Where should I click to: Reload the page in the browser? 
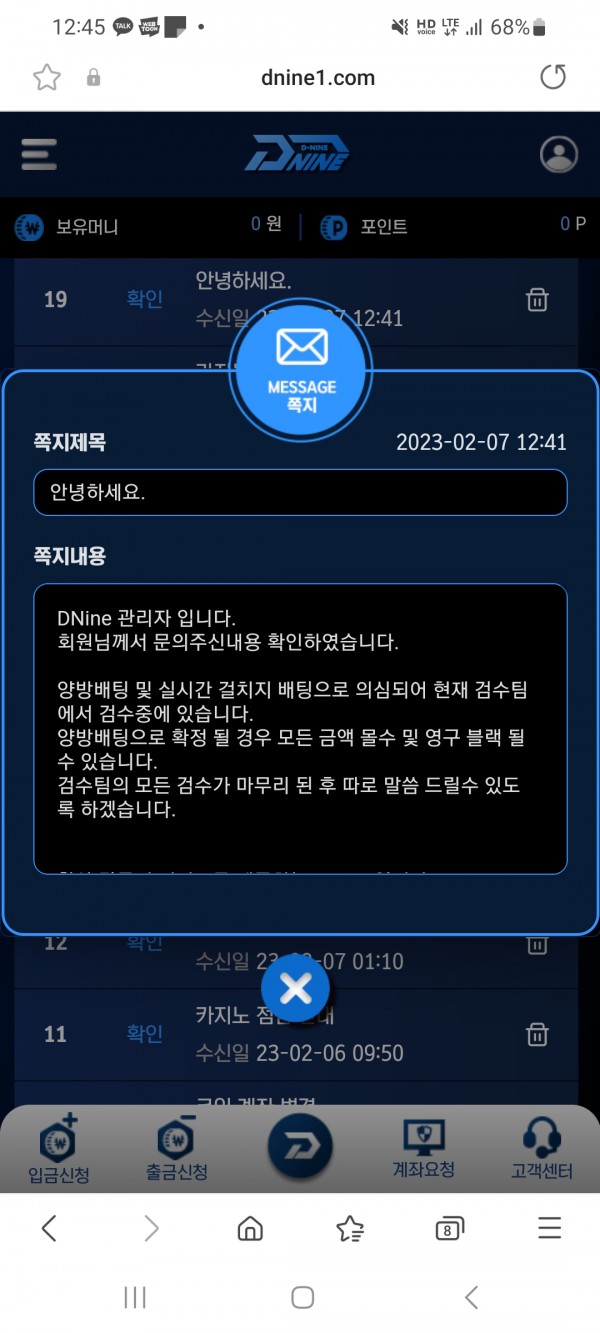pos(553,77)
